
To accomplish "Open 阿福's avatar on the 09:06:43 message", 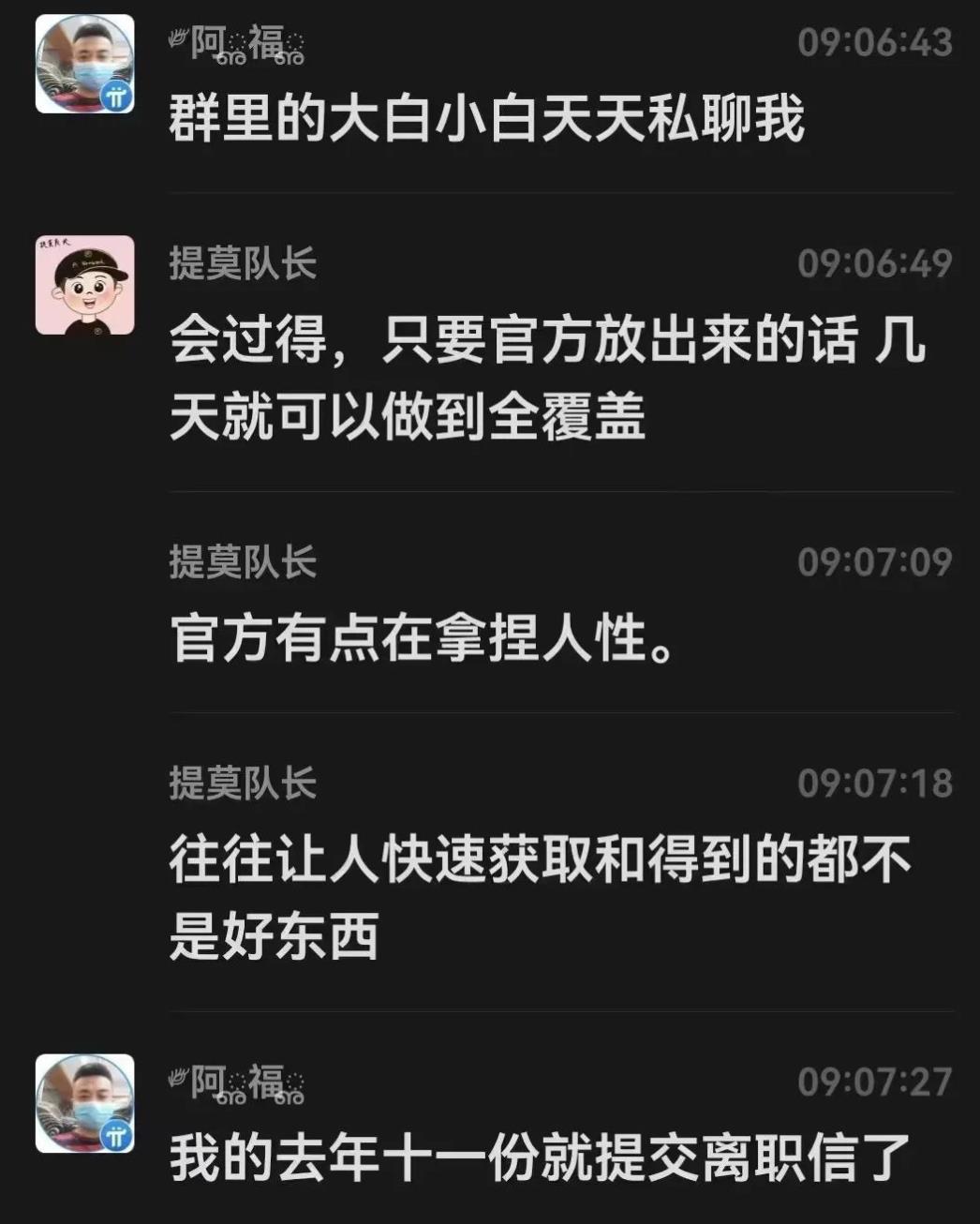I will 84,64.
